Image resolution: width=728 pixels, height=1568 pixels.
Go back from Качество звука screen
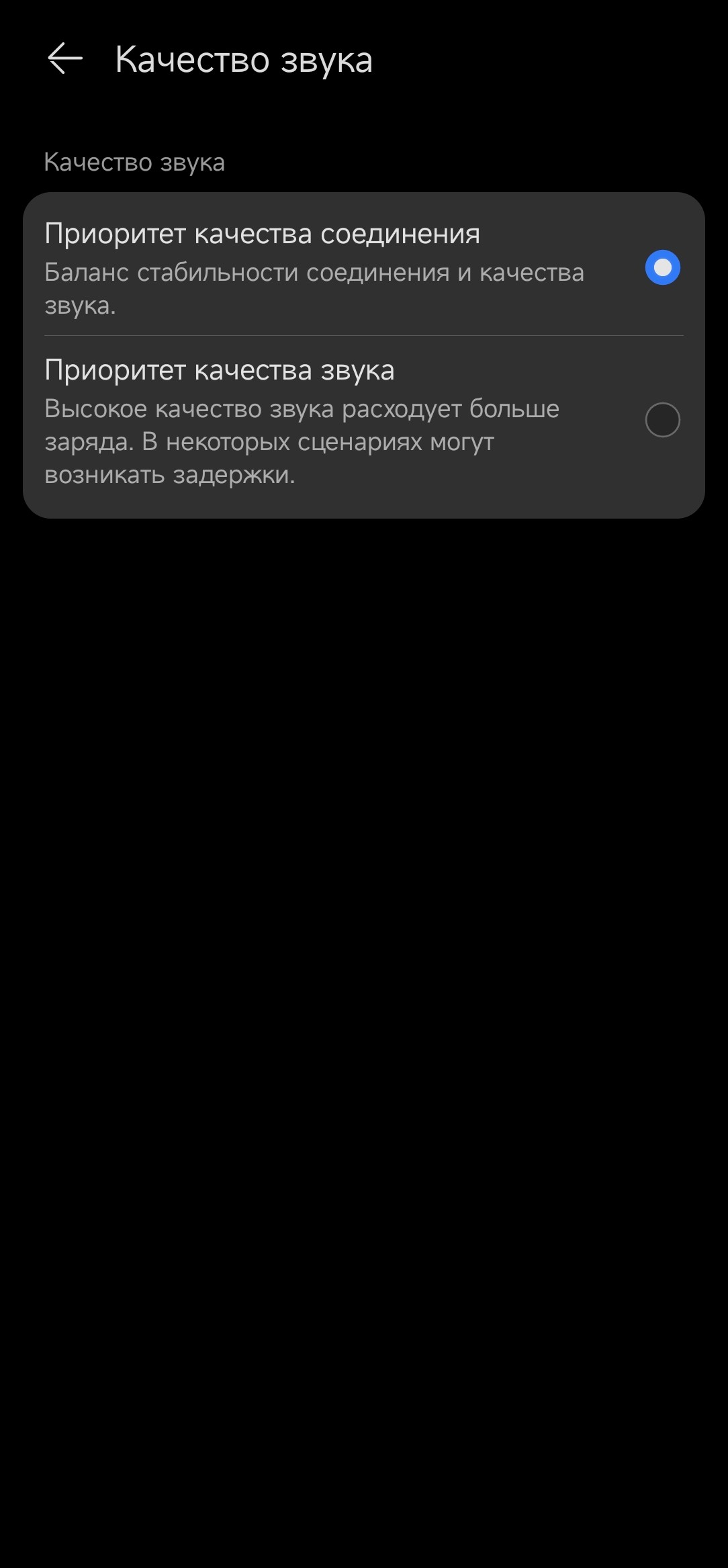click(65, 59)
